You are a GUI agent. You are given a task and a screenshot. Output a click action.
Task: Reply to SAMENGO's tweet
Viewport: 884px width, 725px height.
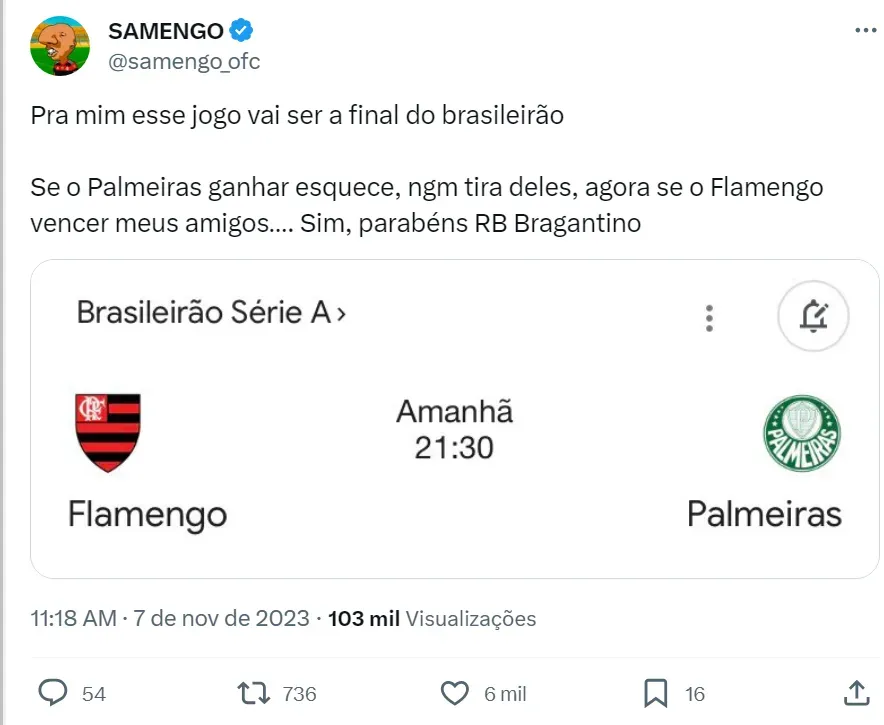[x=53, y=693]
